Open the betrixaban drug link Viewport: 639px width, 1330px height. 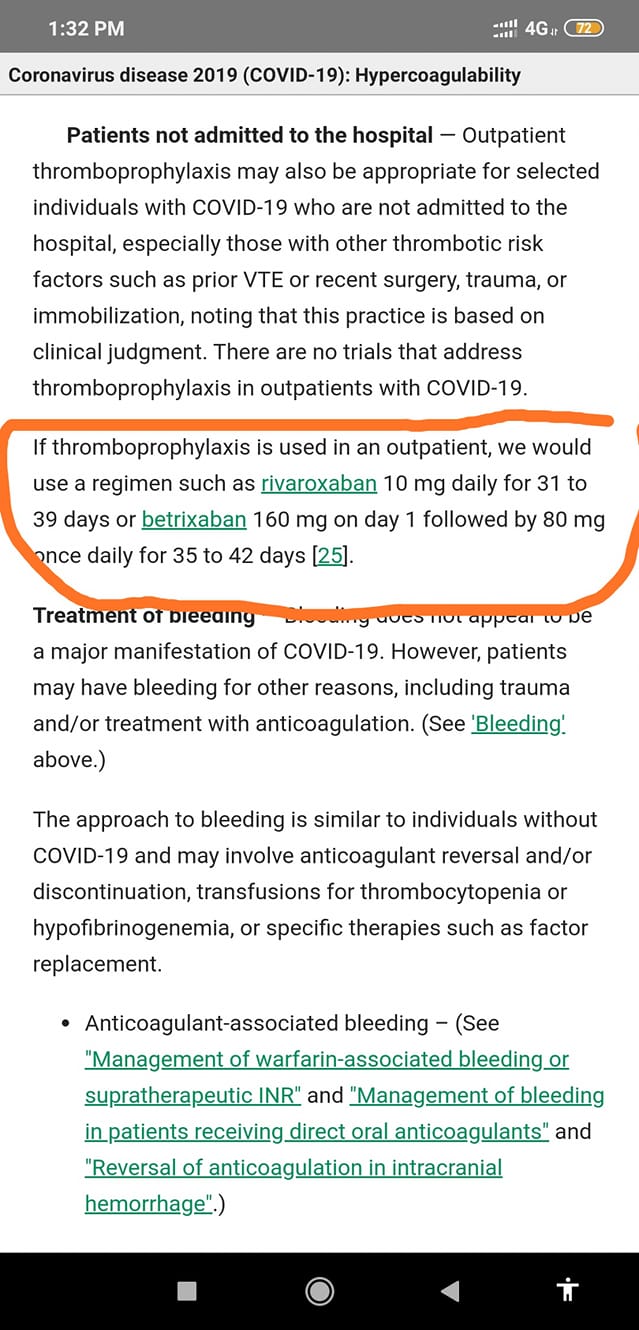pos(194,520)
